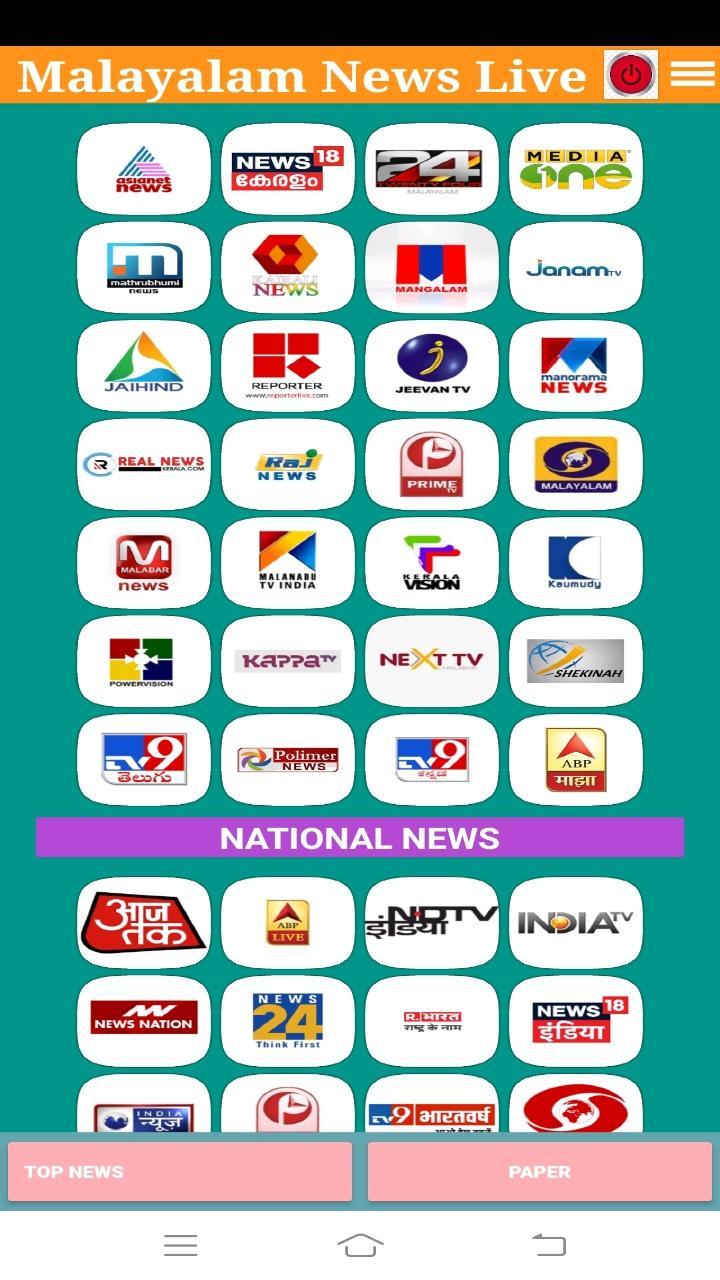Go to the device home screen
720x1280 pixels.
pyautogui.click(x=360, y=1245)
